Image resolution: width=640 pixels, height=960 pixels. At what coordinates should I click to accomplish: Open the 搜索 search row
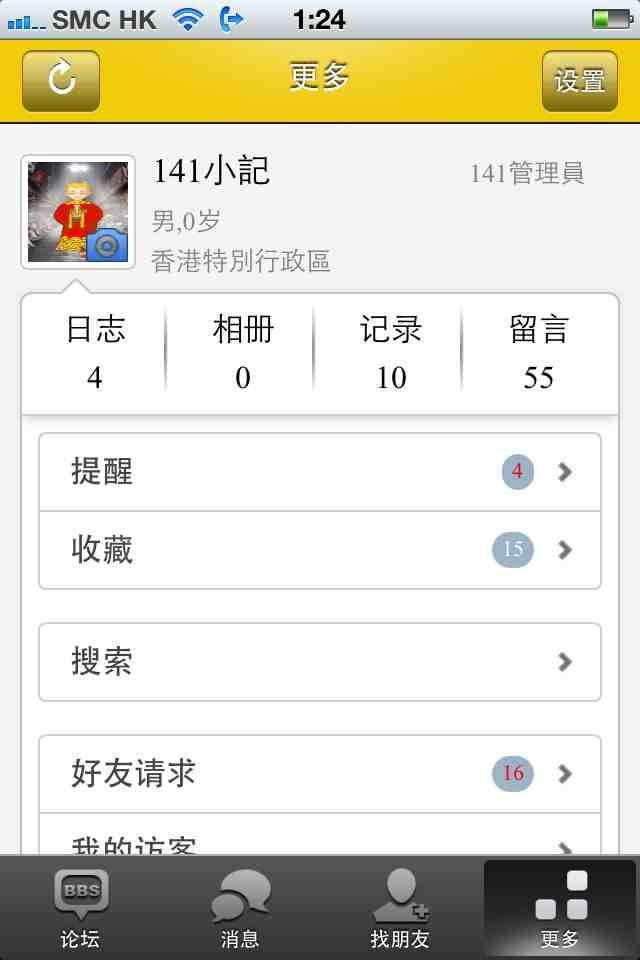[x=320, y=662]
